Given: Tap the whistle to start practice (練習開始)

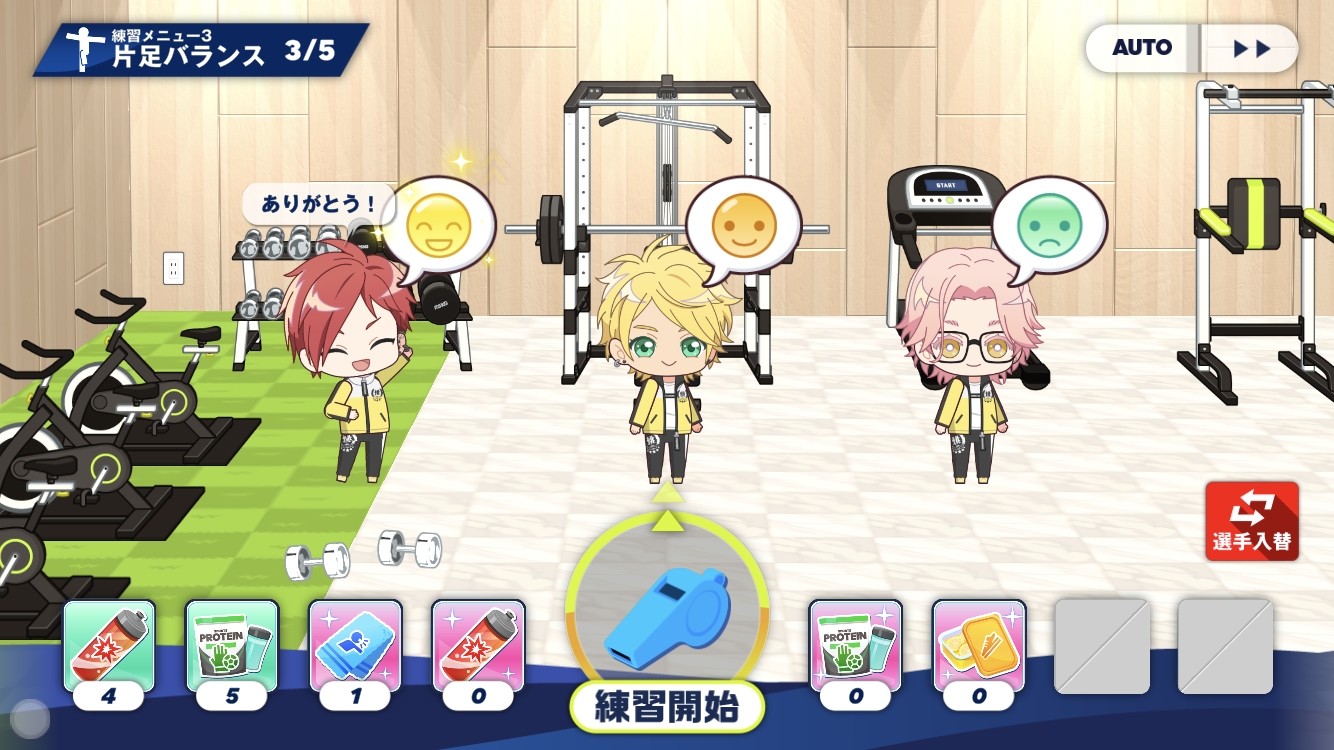Looking at the screenshot, I should [x=667, y=613].
